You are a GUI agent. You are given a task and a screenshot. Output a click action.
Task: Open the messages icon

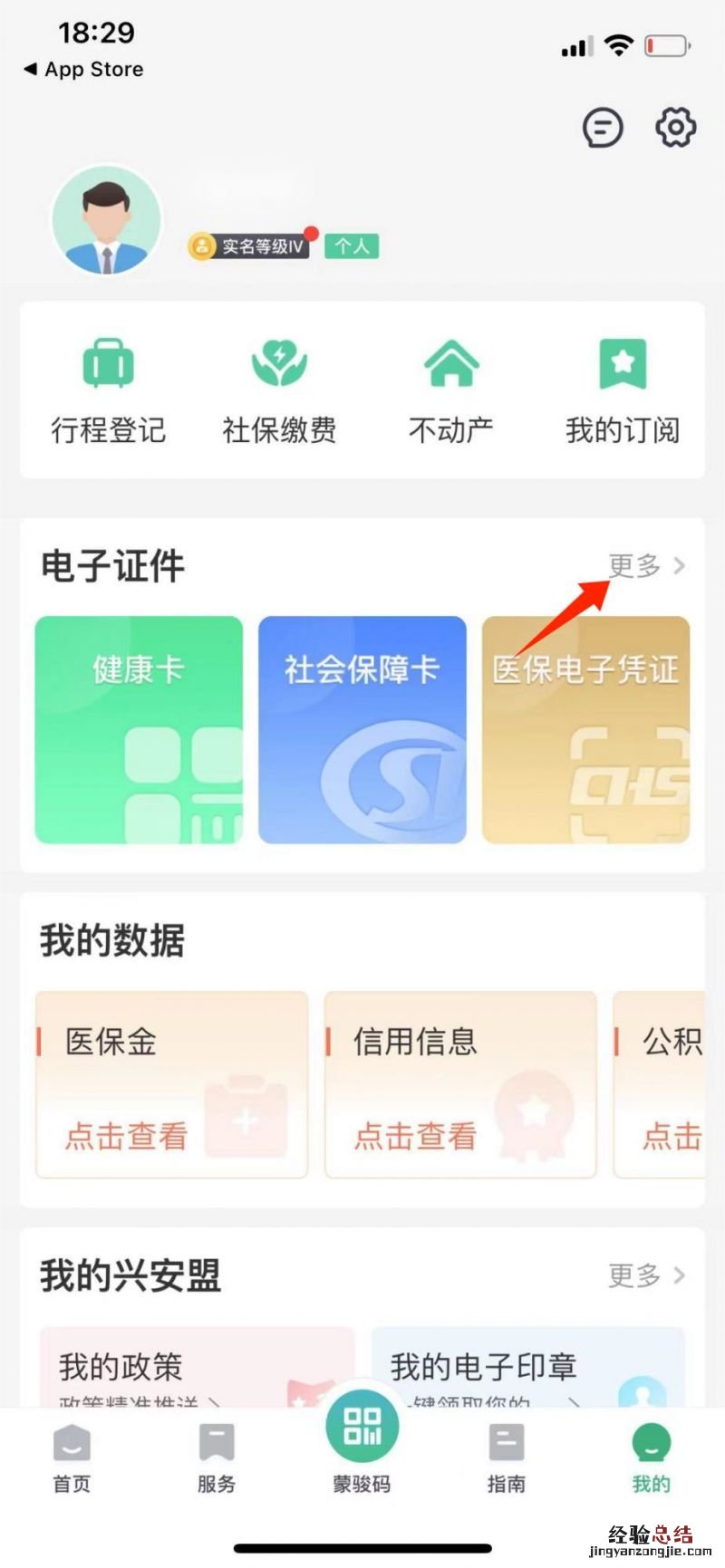pos(603,128)
